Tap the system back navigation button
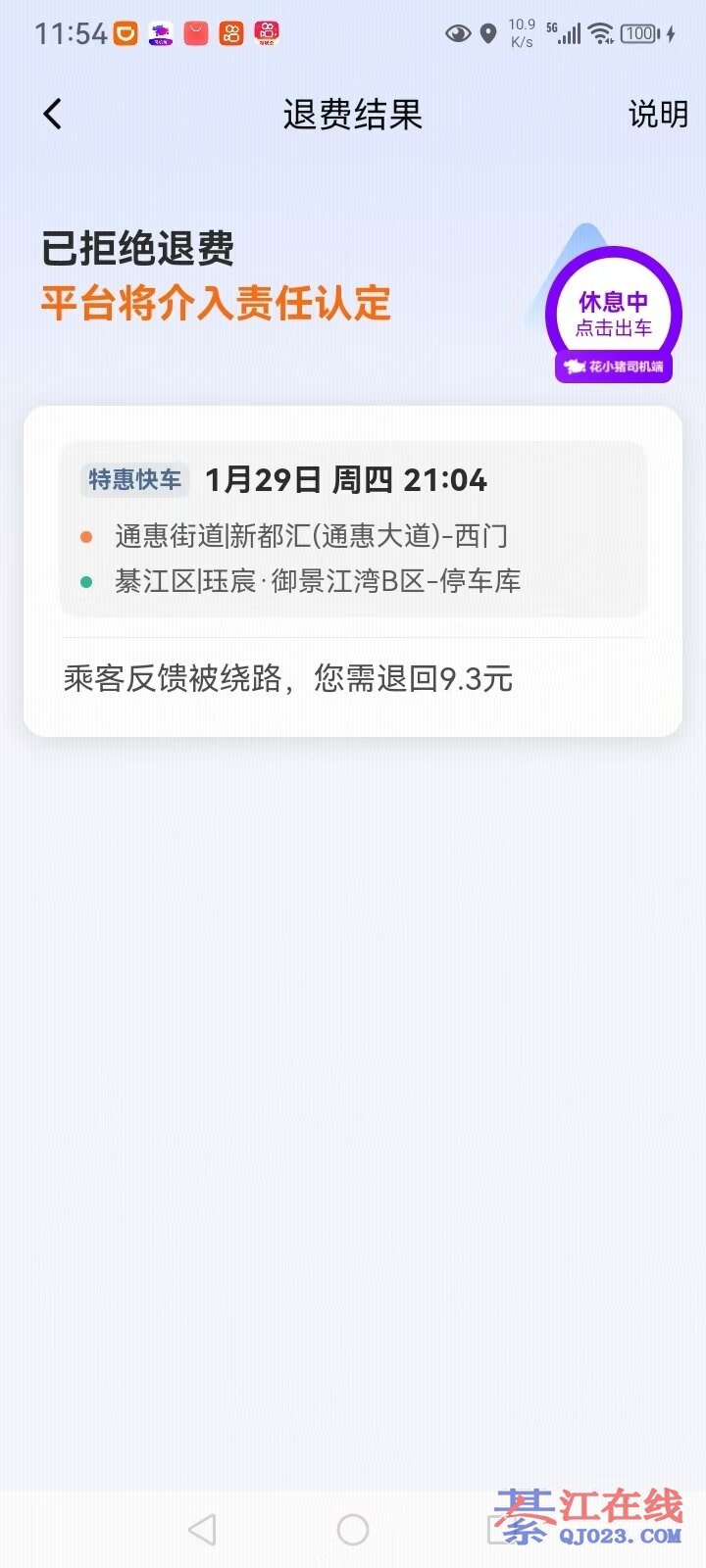Image resolution: width=706 pixels, height=1568 pixels. tap(202, 1529)
